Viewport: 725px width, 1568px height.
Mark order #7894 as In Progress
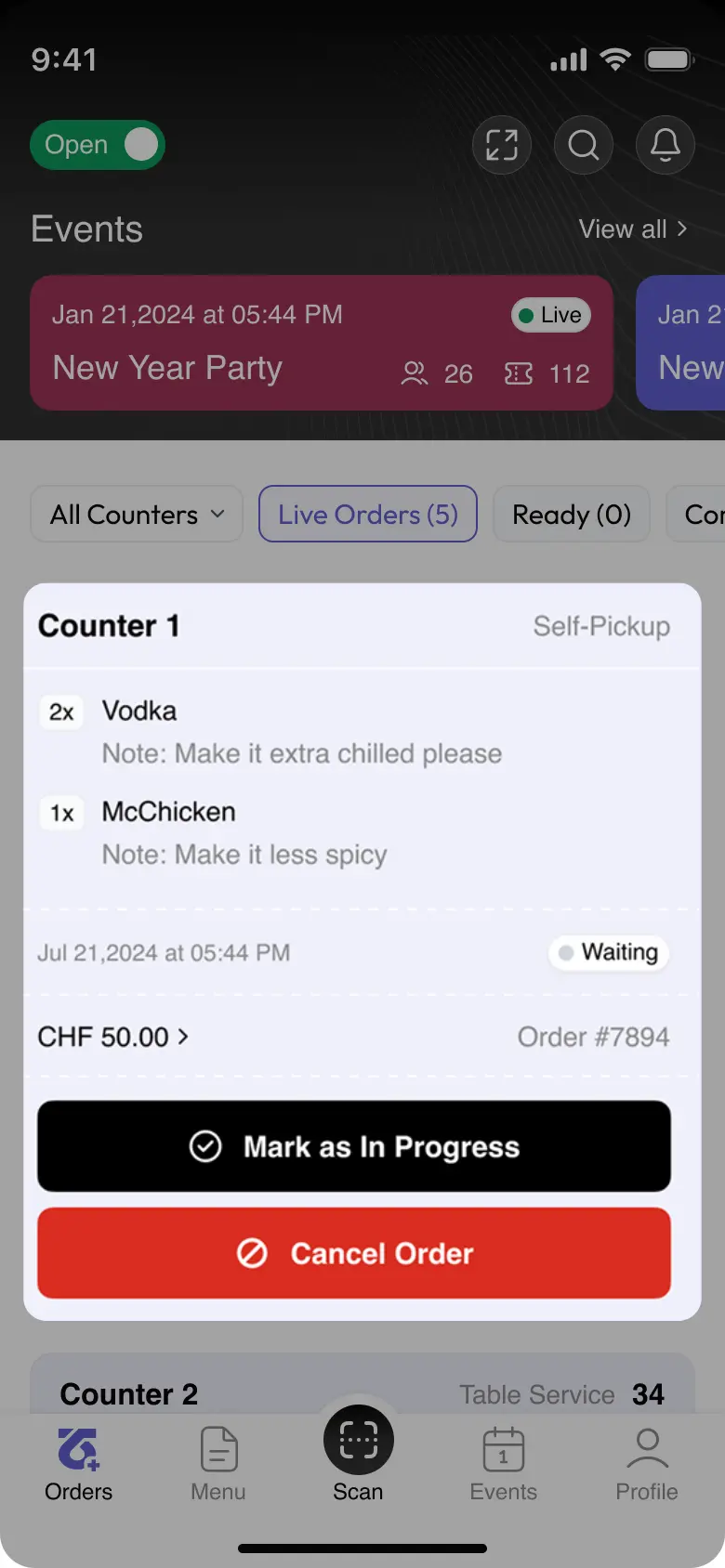(x=354, y=1147)
